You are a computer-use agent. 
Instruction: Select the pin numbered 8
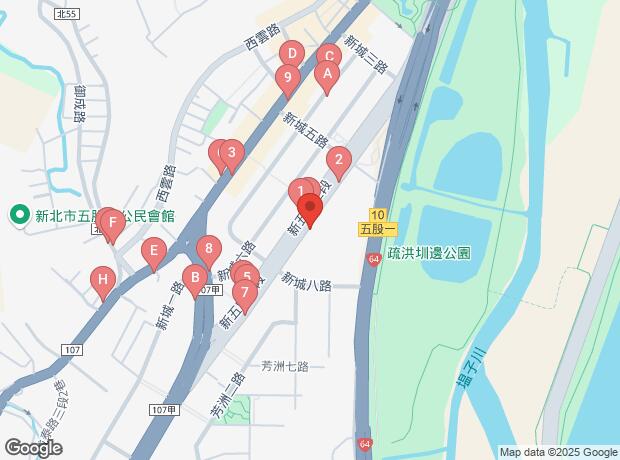coord(208,247)
